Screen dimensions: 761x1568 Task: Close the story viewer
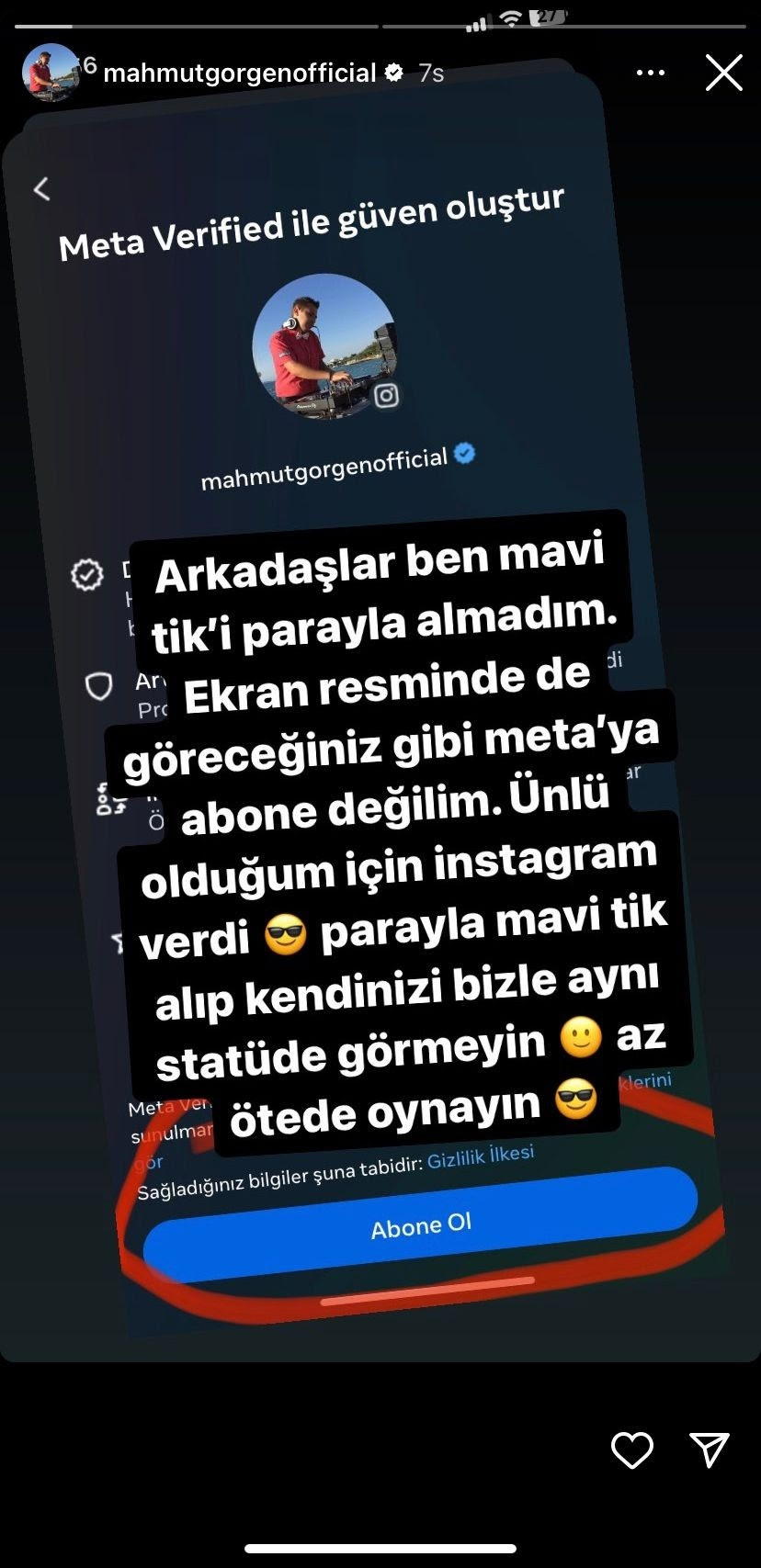(x=723, y=73)
